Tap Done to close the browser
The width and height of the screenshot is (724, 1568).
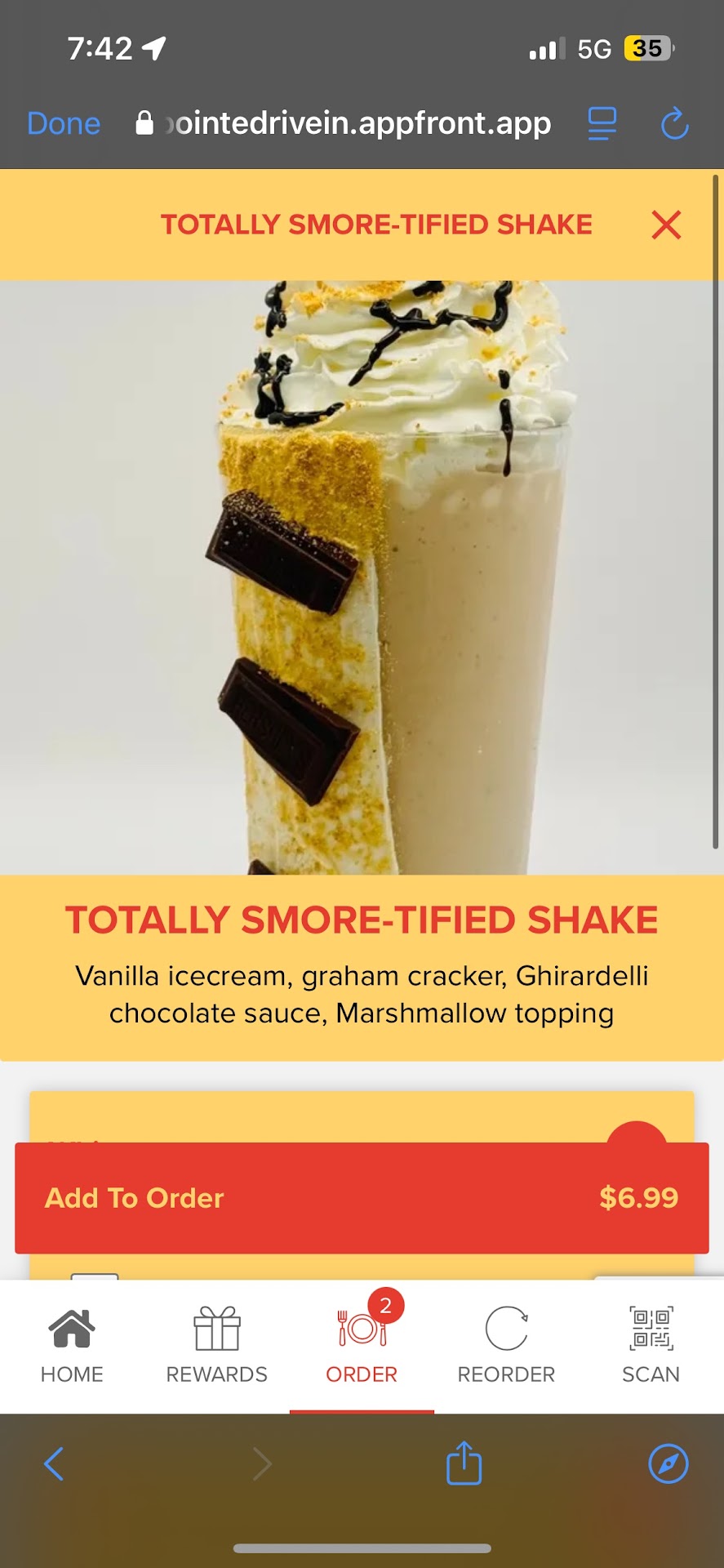(x=64, y=123)
